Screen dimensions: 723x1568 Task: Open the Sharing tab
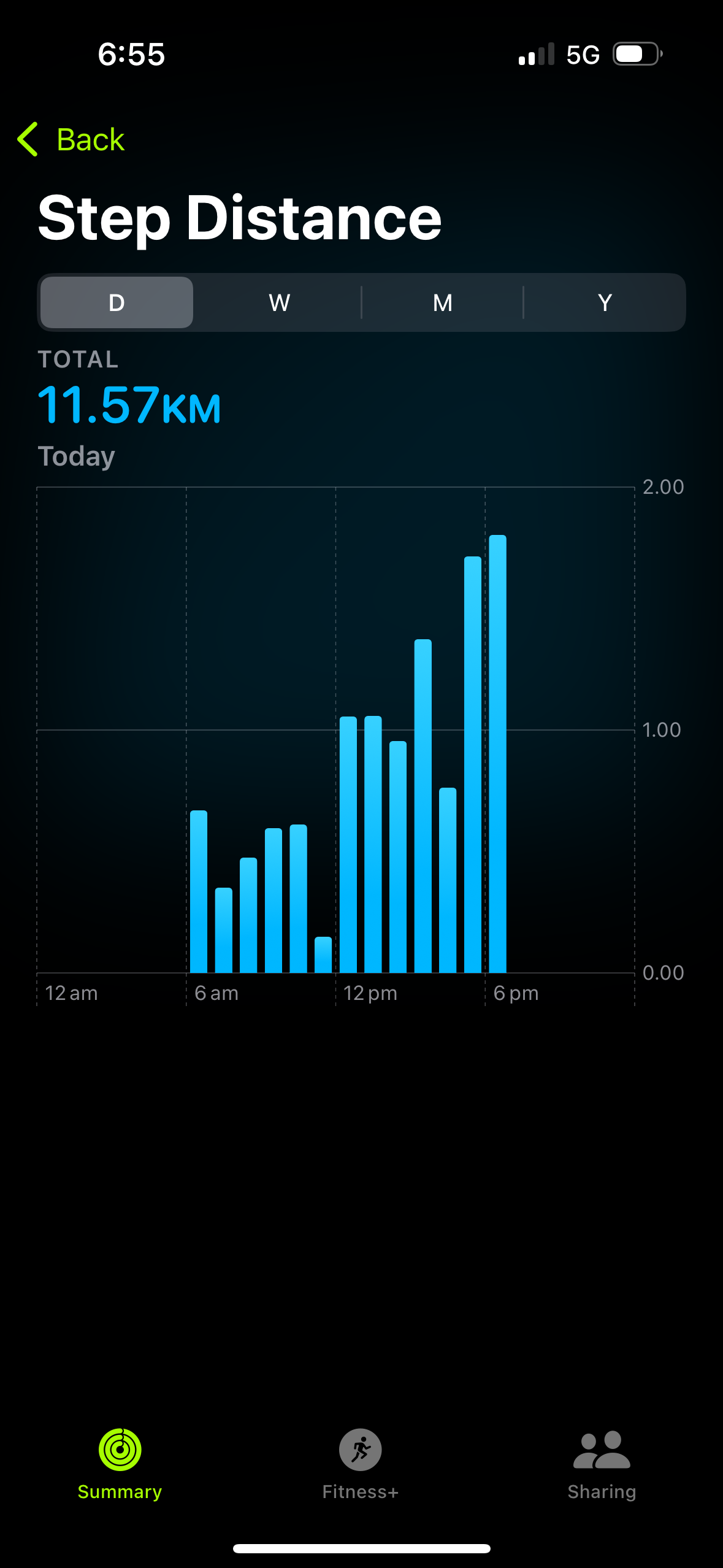click(602, 1463)
